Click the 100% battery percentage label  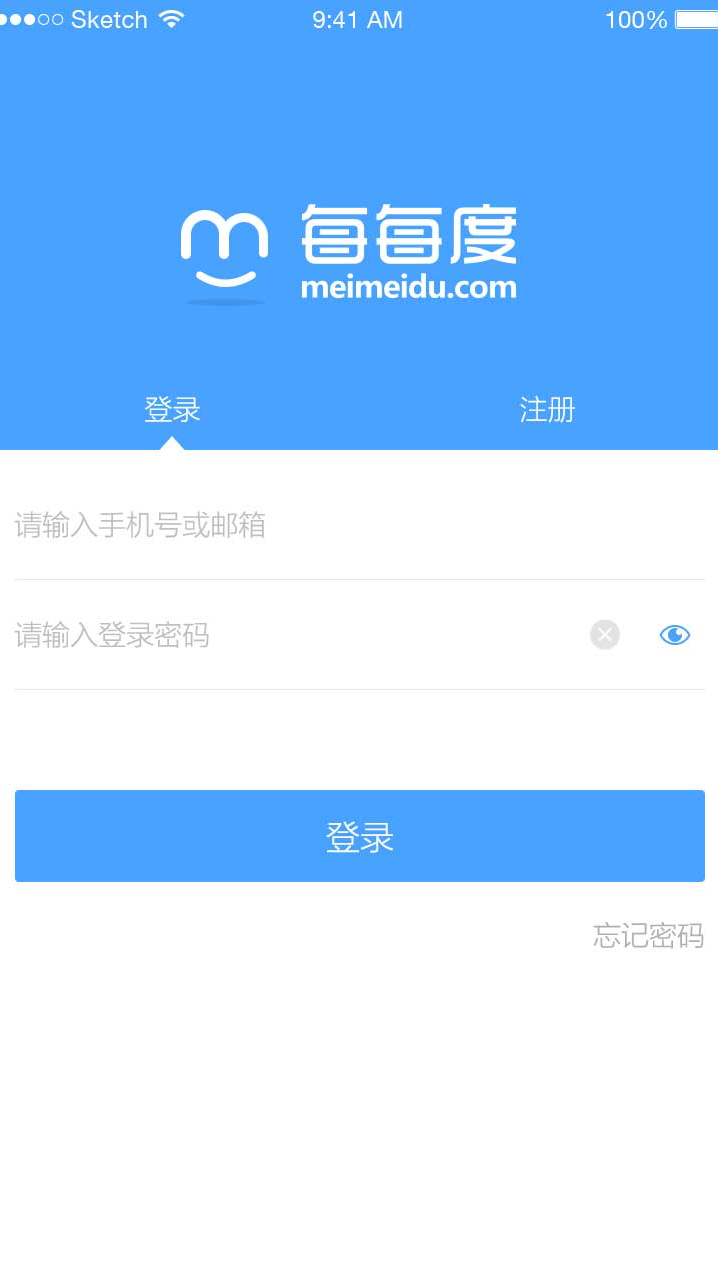coord(636,19)
